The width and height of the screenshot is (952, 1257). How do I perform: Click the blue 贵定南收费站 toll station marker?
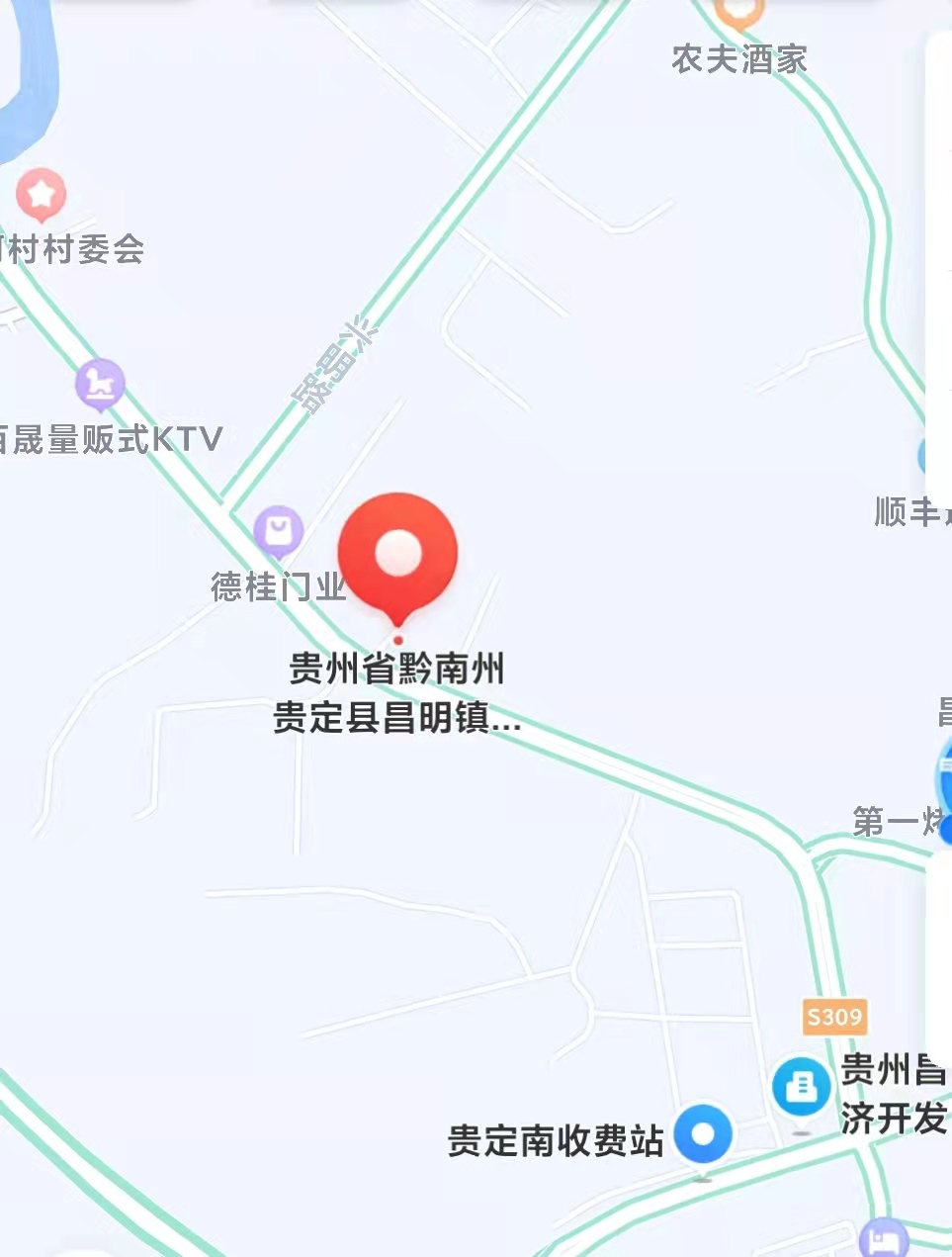[704, 1133]
